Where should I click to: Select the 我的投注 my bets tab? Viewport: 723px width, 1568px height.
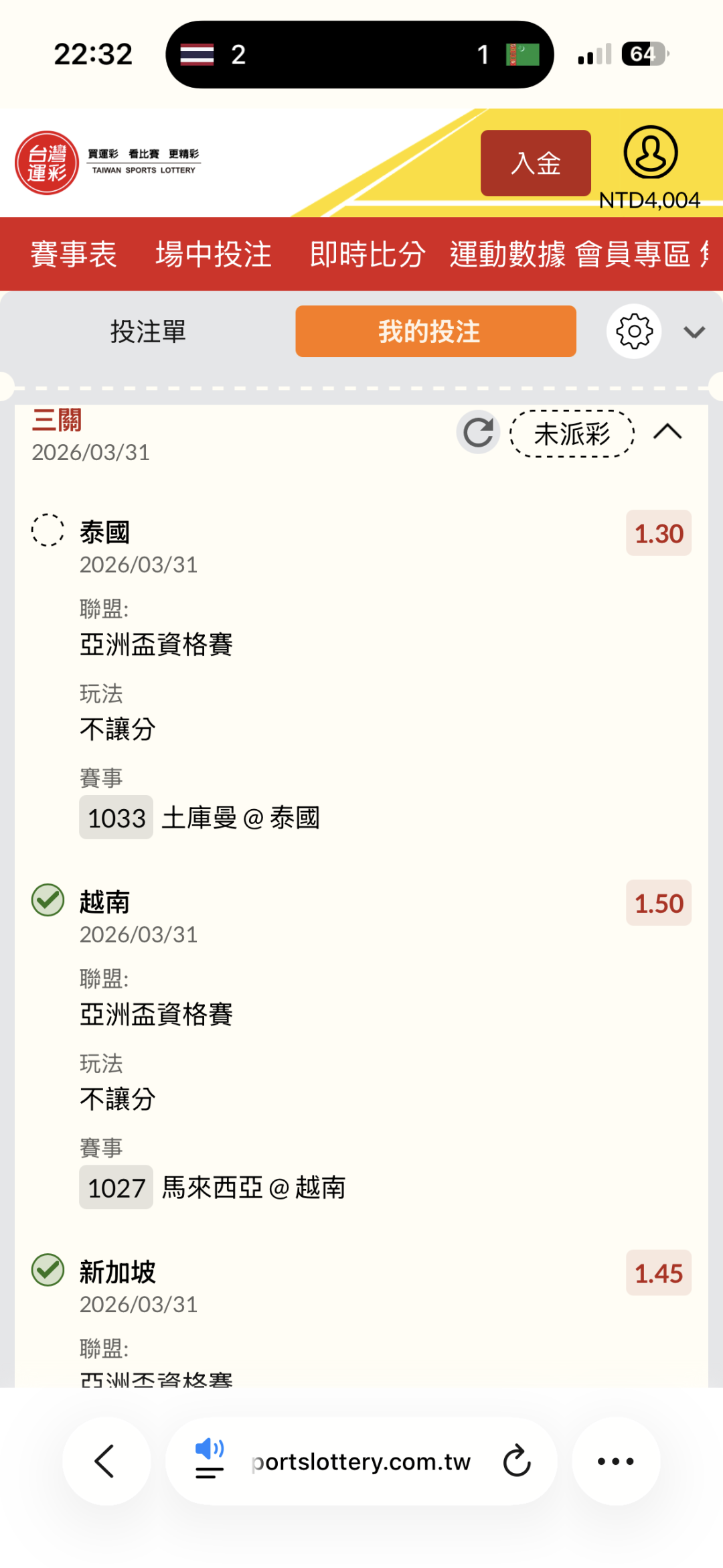tap(436, 332)
